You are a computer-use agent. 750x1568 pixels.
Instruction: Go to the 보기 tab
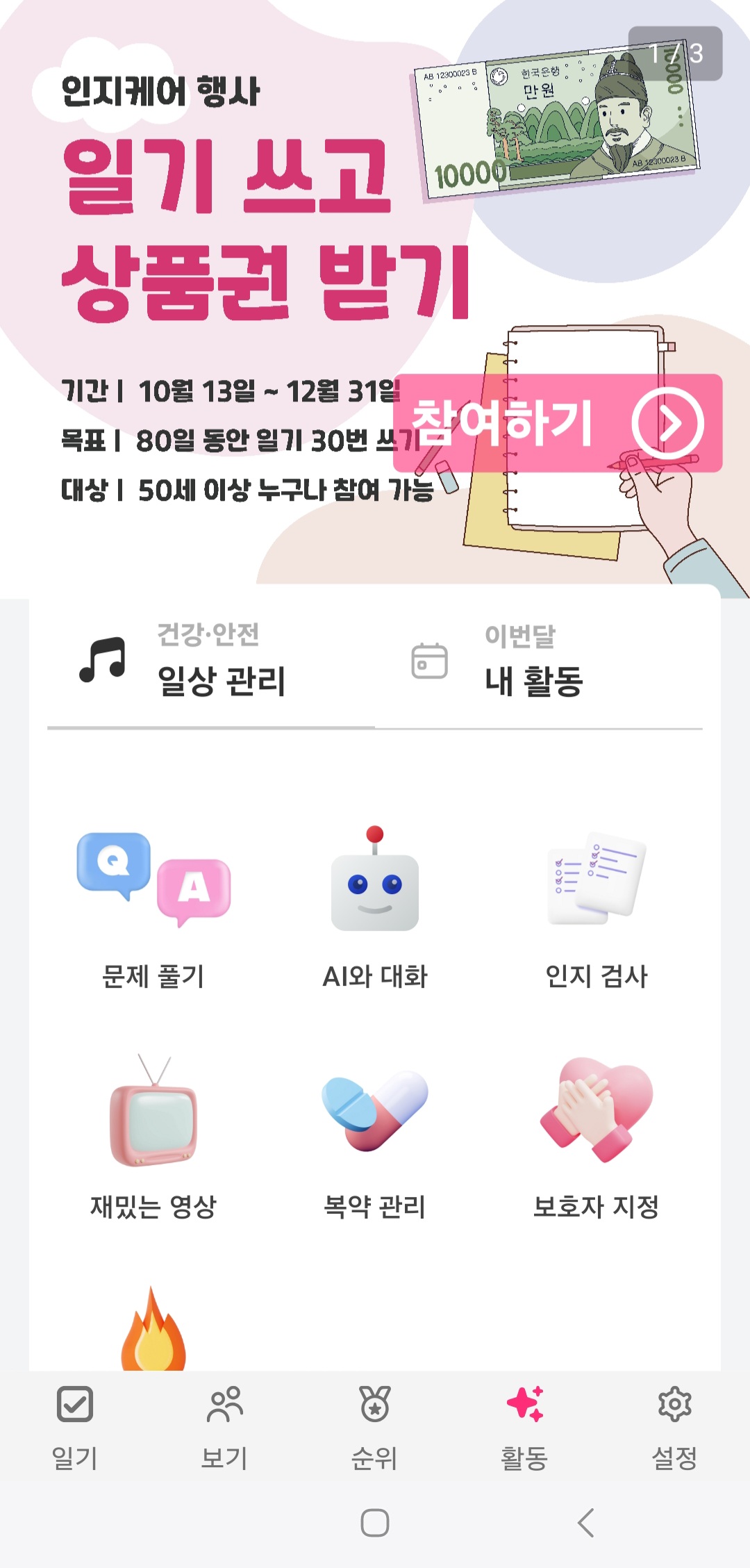[225, 1428]
